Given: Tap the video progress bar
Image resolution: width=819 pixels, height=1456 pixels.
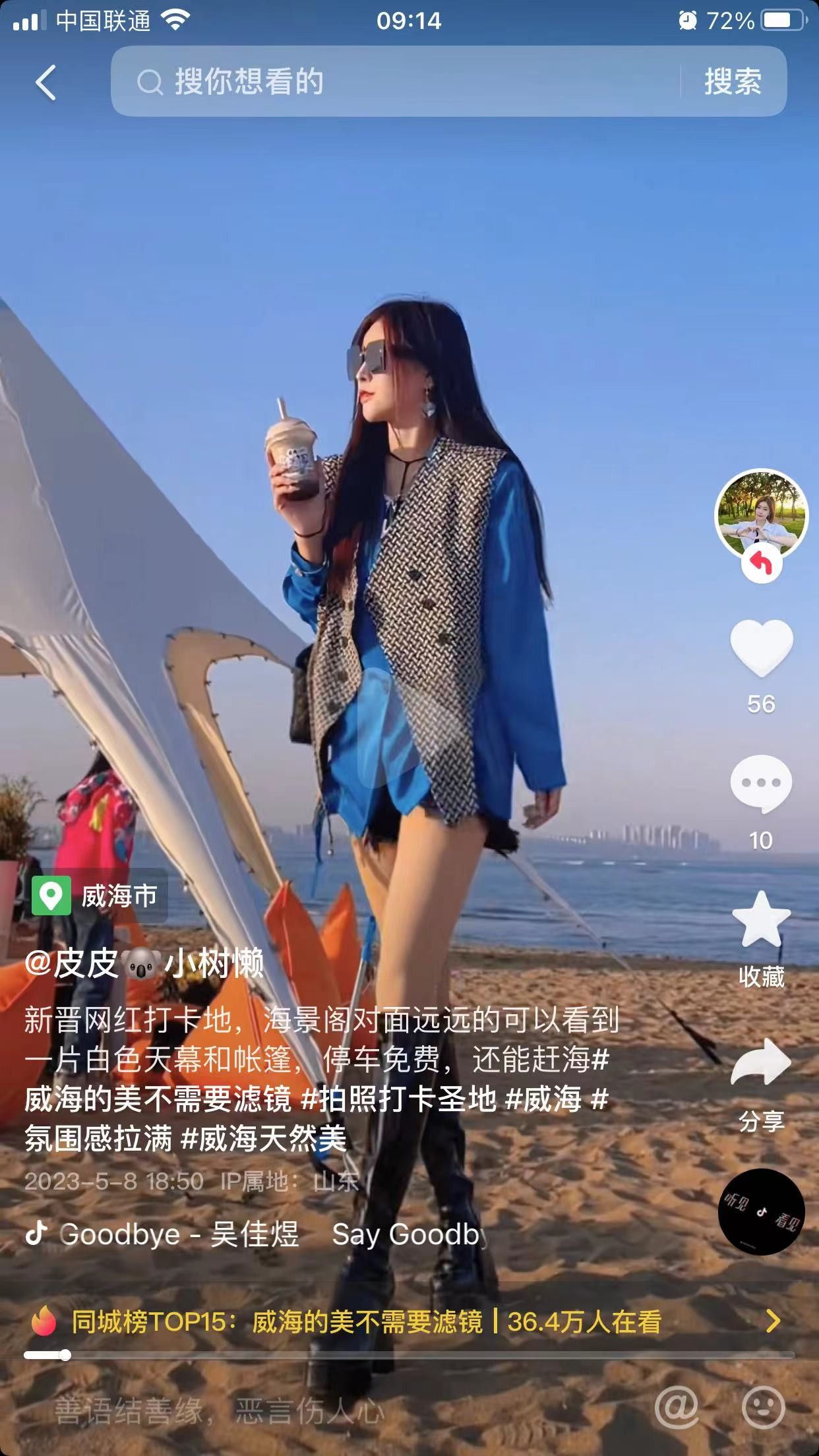Looking at the screenshot, I should (x=409, y=1356).
